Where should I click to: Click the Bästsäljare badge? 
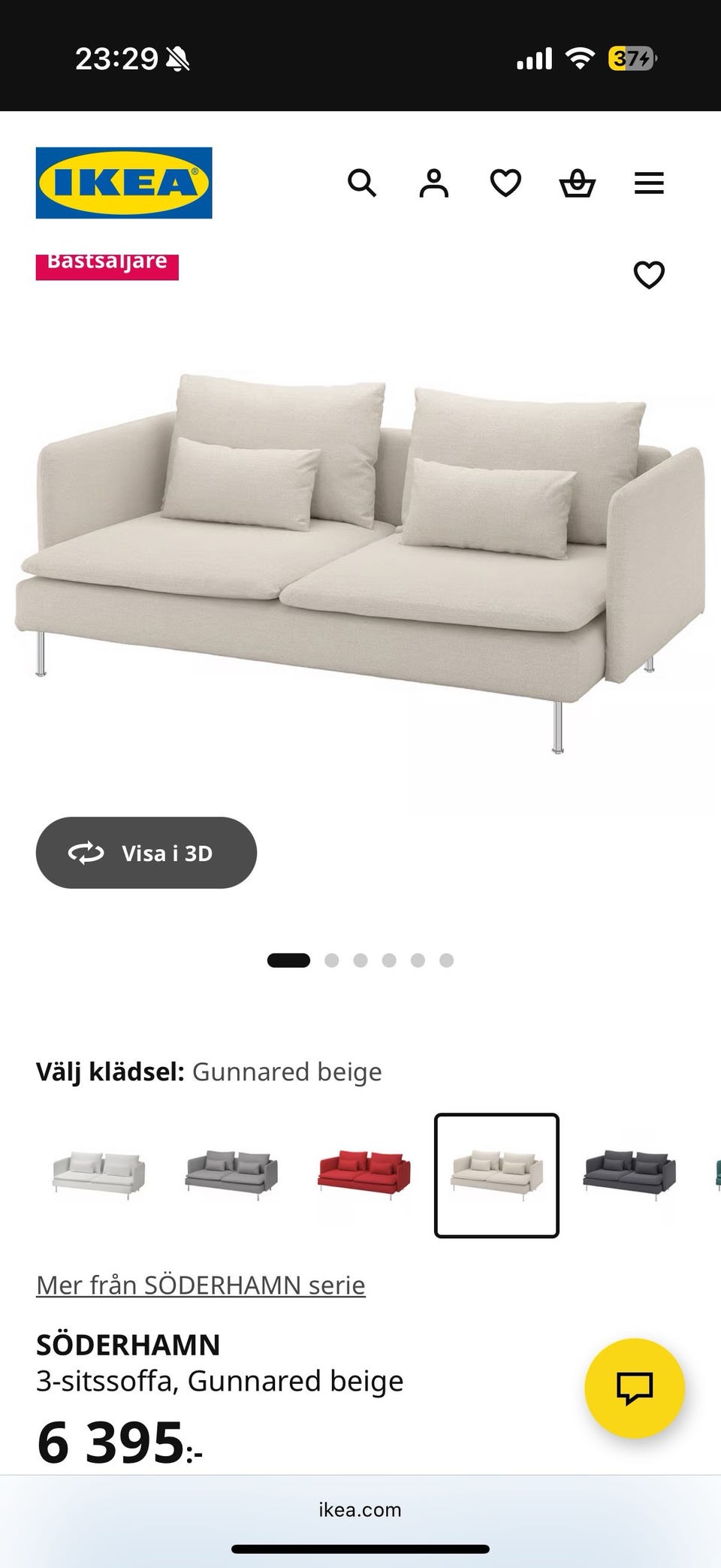click(107, 263)
